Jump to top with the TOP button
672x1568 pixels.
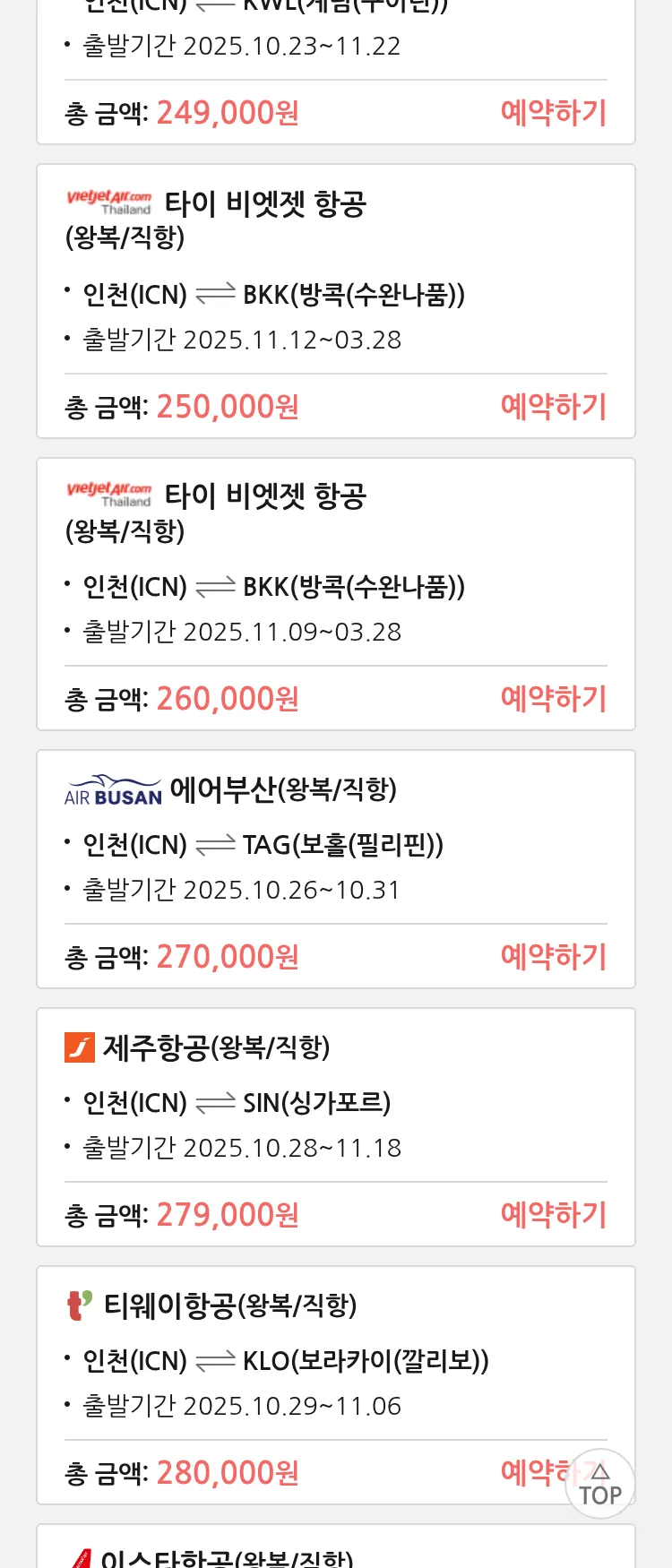(599, 1484)
